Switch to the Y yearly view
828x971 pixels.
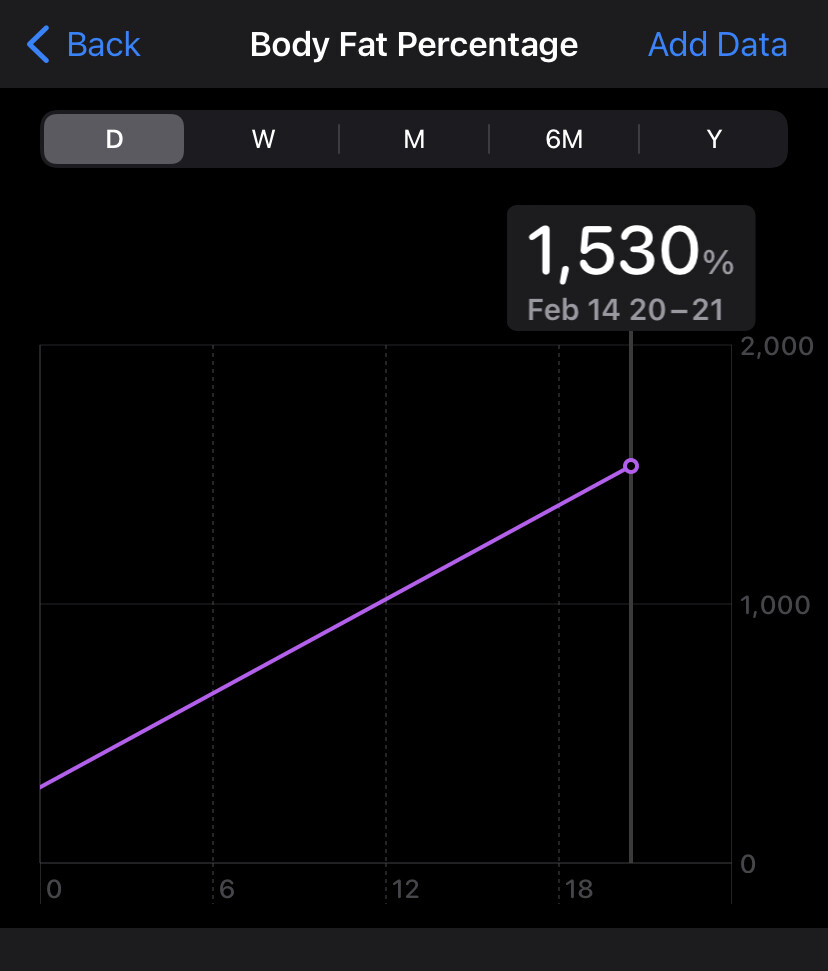click(x=714, y=139)
